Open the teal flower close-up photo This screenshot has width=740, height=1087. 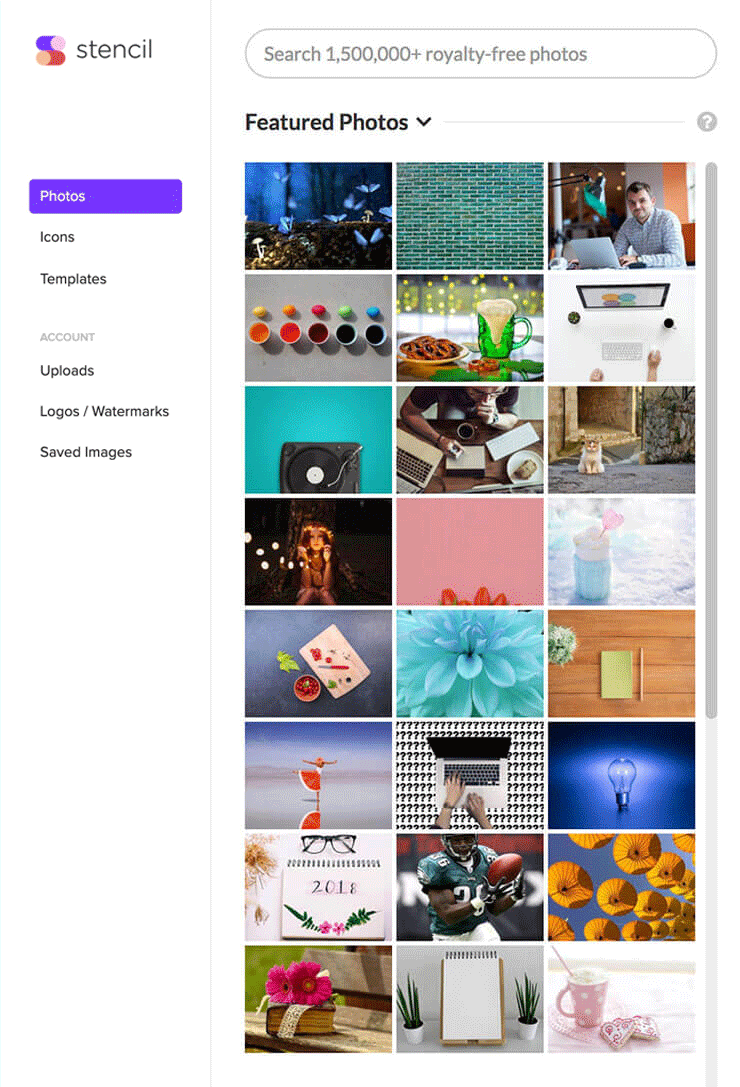470,663
